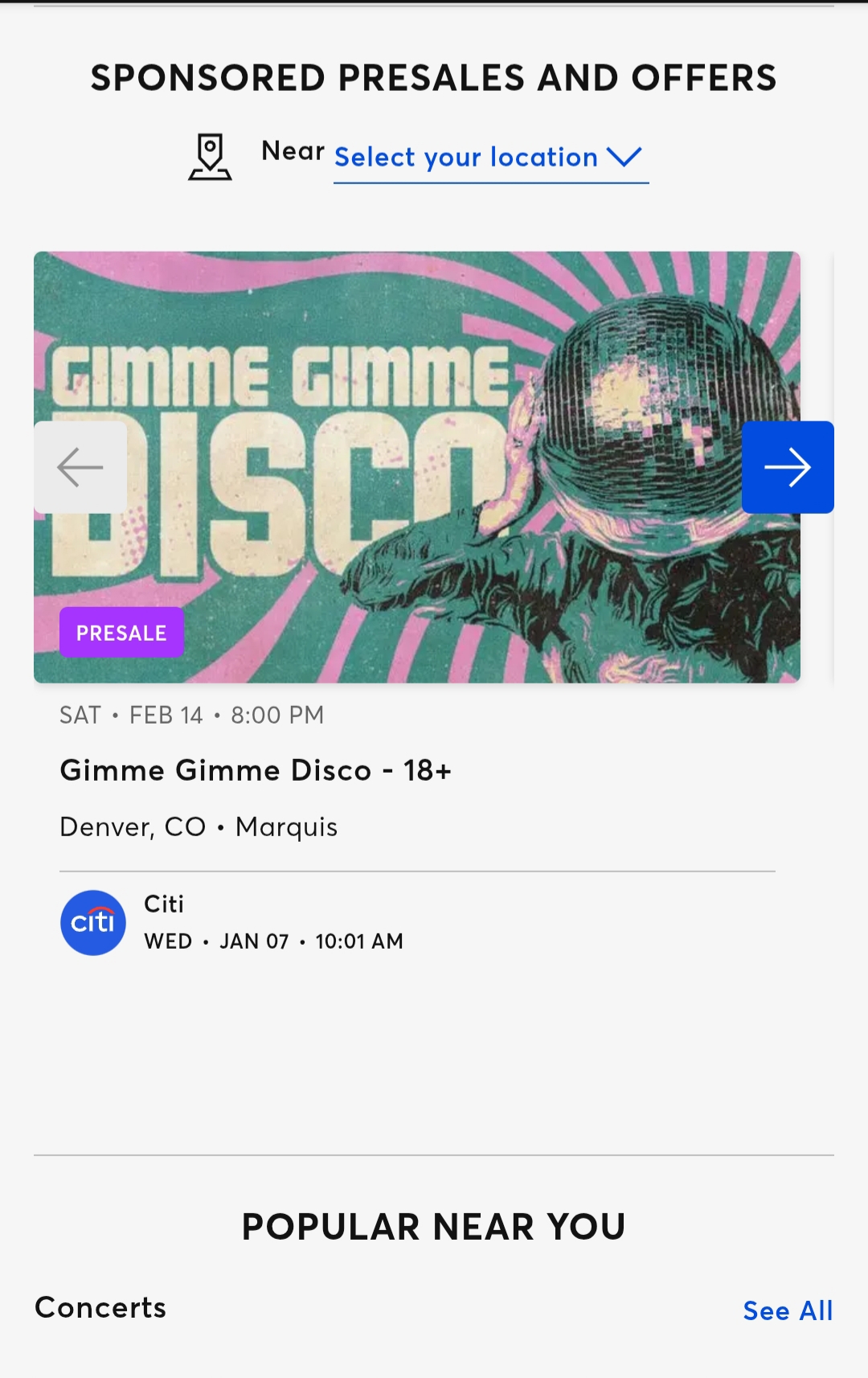Open the Select your location dropdown
The image size is (868, 1378).
click(x=490, y=158)
